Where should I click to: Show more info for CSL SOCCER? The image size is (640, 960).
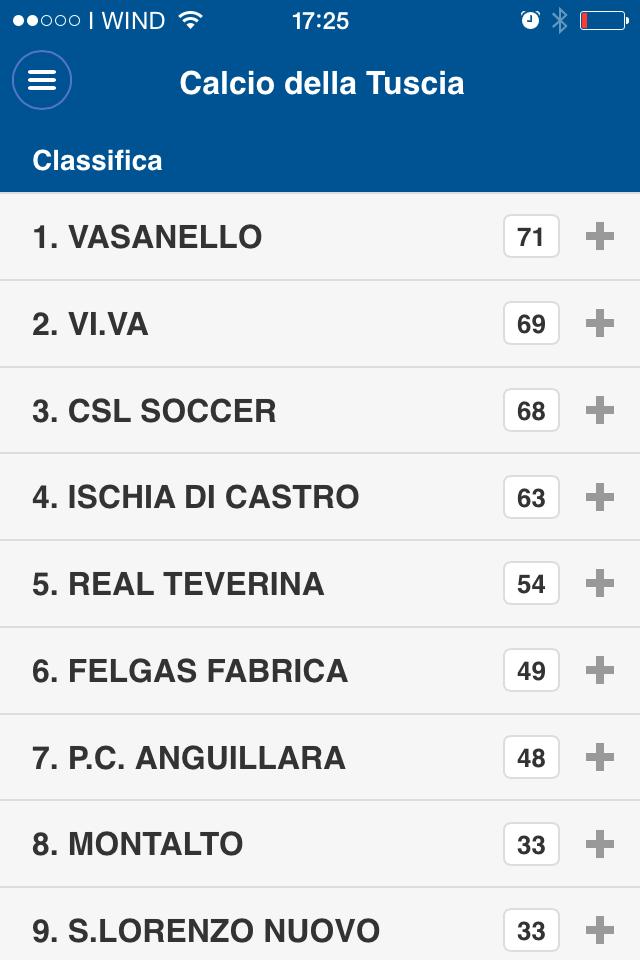[x=599, y=410]
